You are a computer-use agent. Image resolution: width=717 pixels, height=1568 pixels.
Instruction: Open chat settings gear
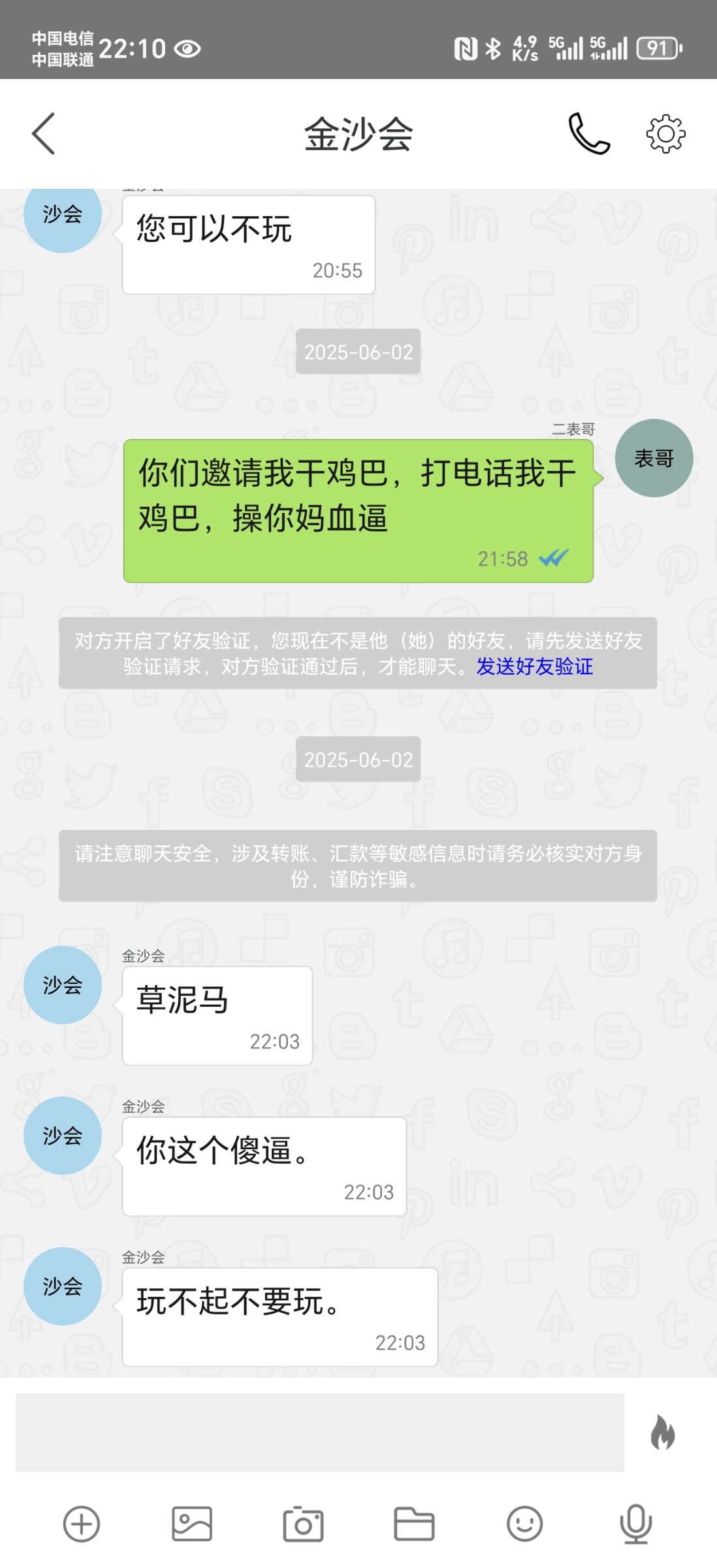665,134
